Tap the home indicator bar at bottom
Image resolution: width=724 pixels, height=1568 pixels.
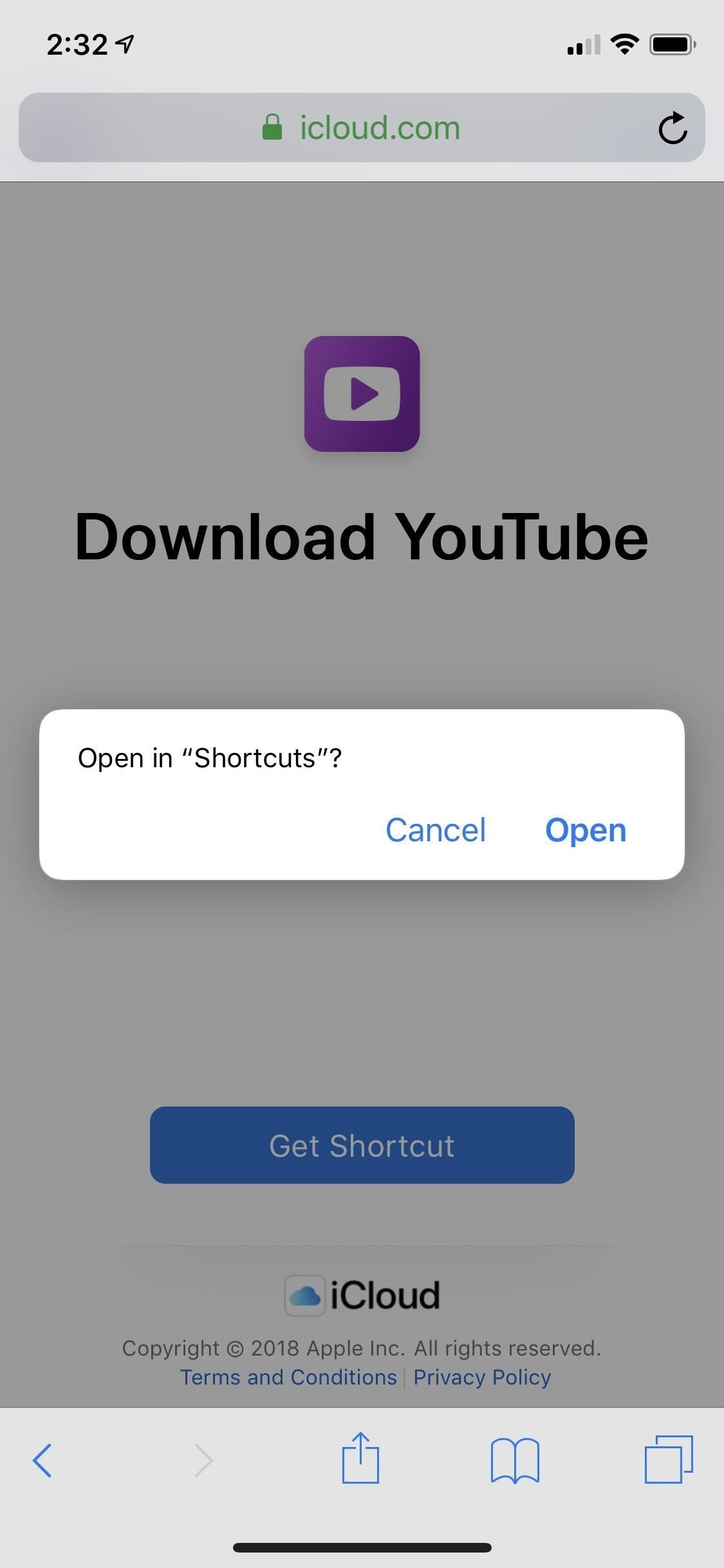click(362, 1547)
